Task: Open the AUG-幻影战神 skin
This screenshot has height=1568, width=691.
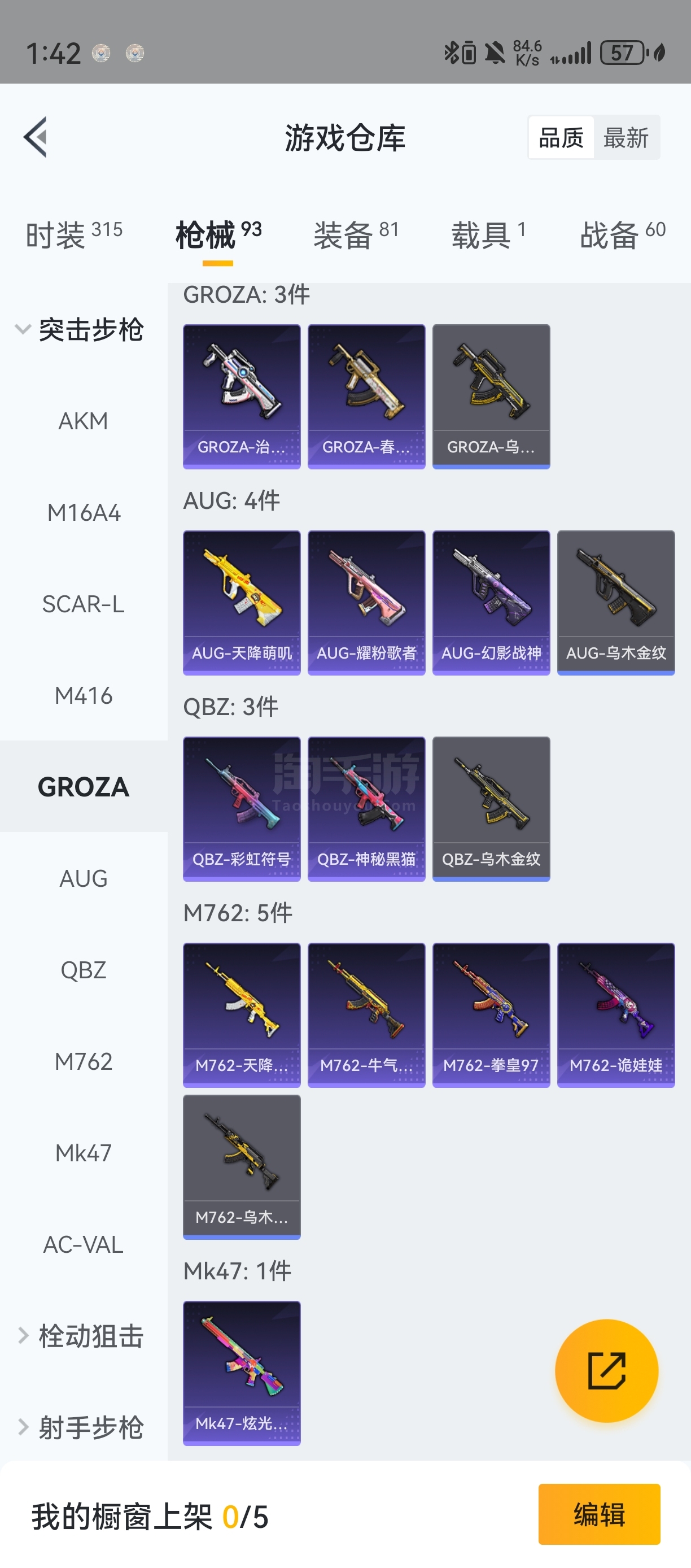Action: (491, 602)
